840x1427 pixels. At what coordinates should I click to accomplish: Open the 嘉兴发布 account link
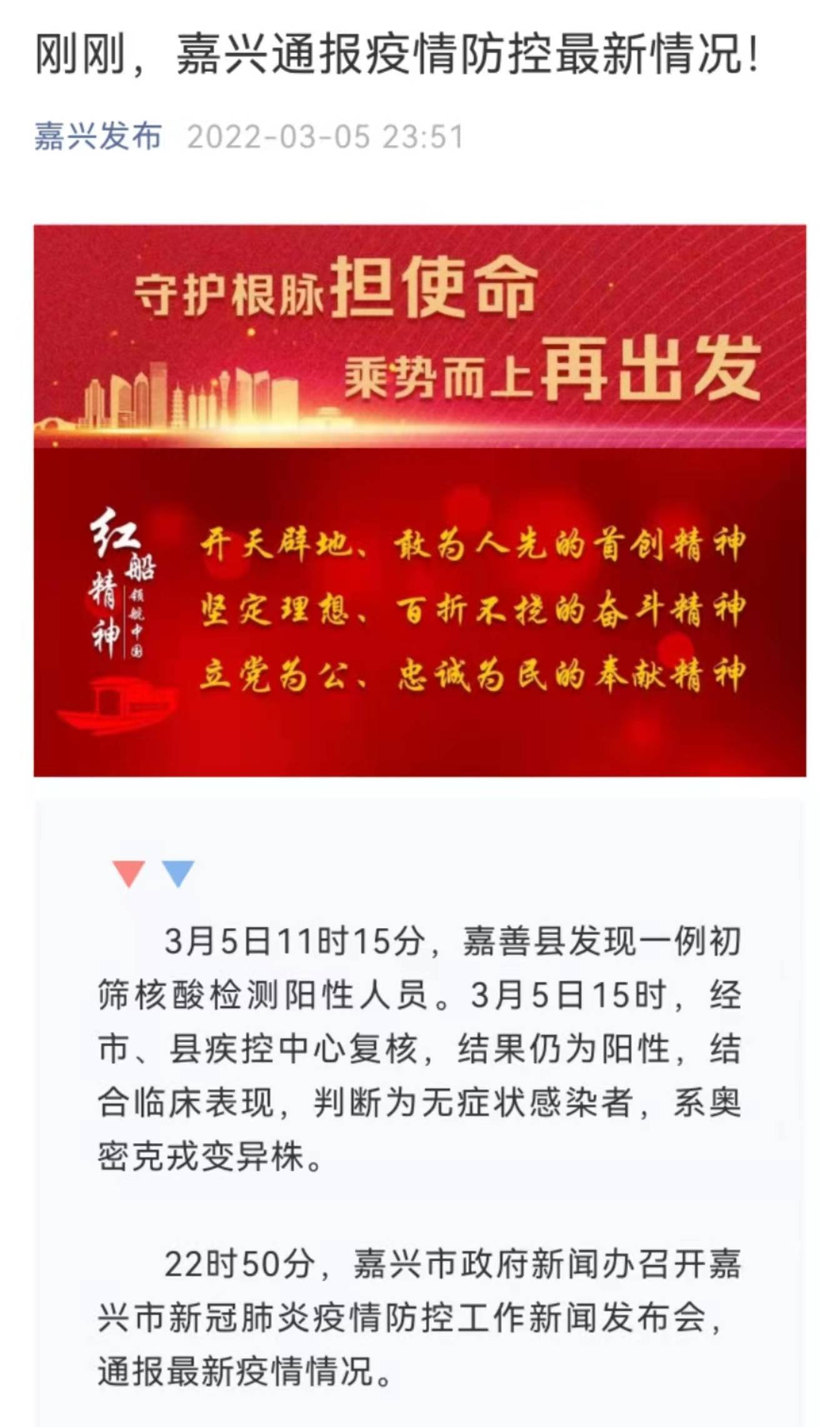[x=98, y=136]
